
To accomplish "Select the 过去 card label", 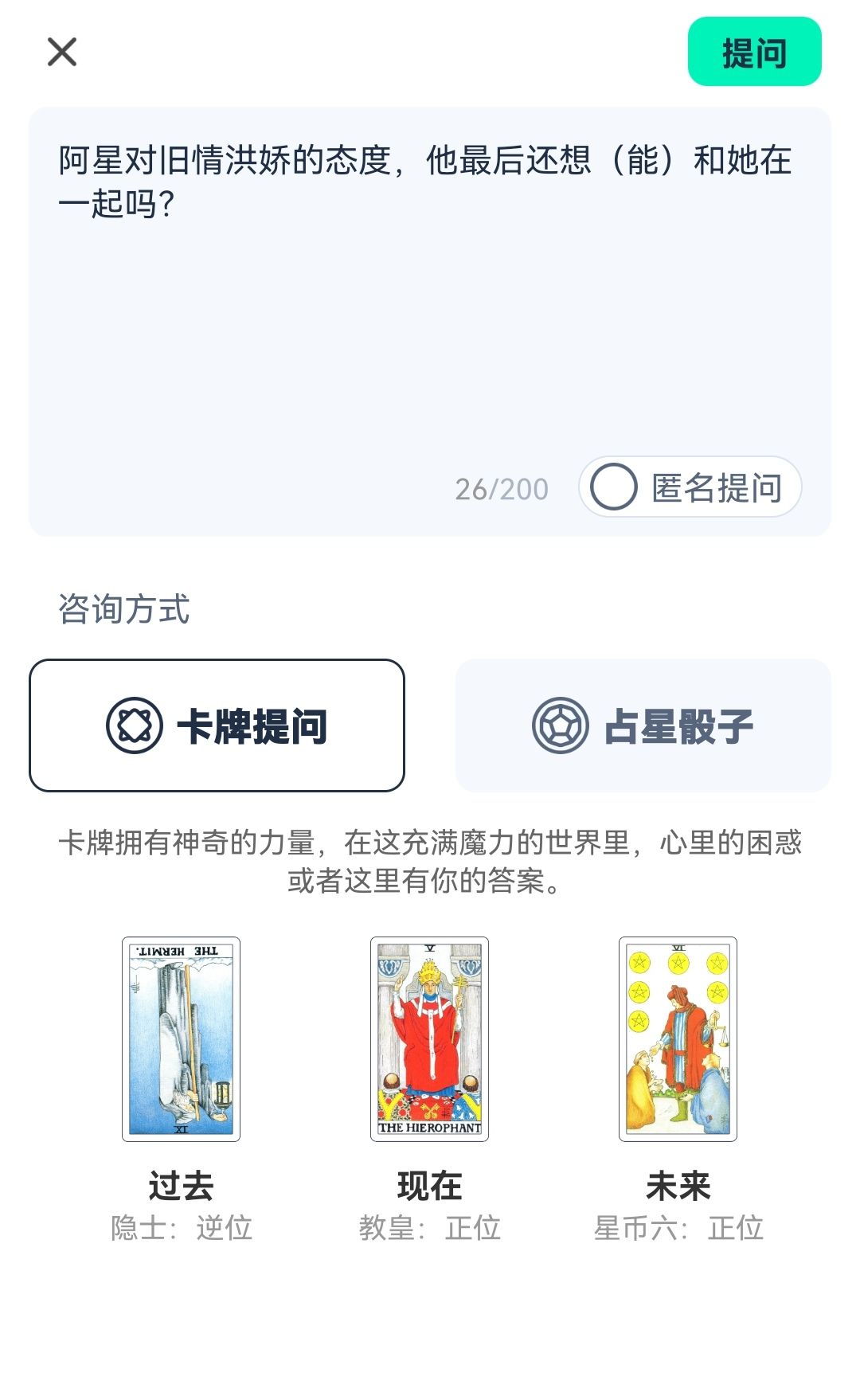I will tap(182, 1186).
